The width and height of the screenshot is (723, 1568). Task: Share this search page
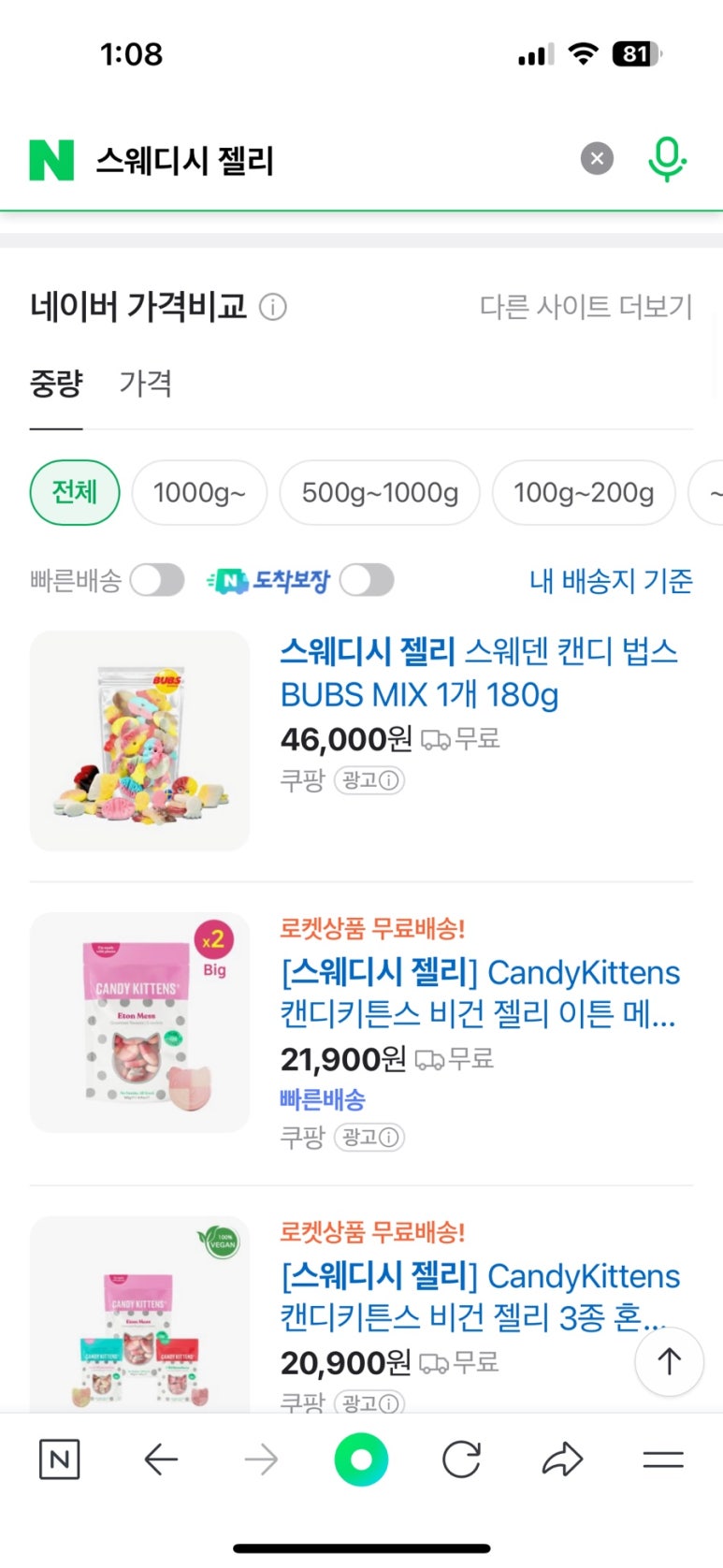[562, 1459]
